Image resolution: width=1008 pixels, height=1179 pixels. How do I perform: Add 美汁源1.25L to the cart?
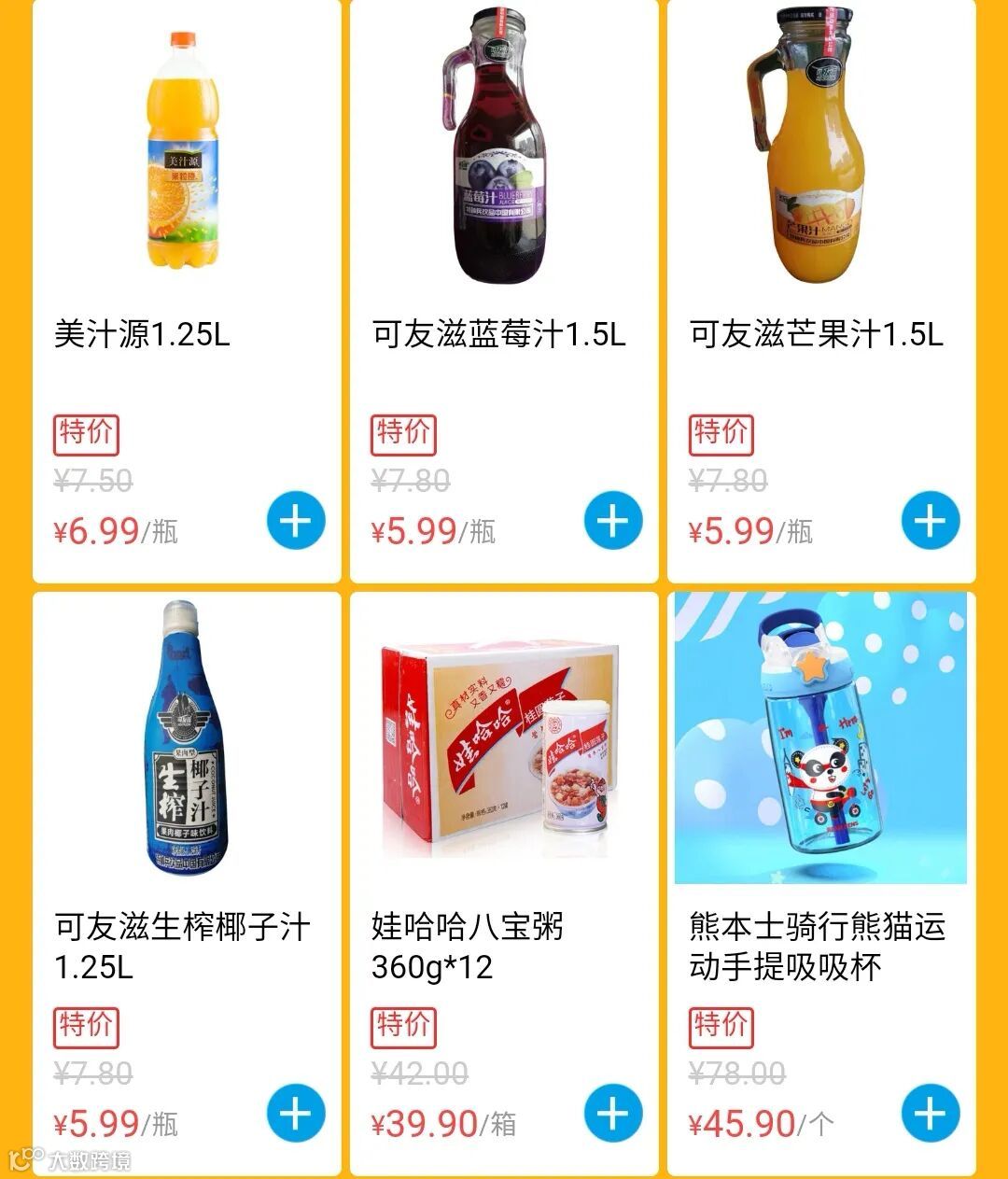click(296, 521)
